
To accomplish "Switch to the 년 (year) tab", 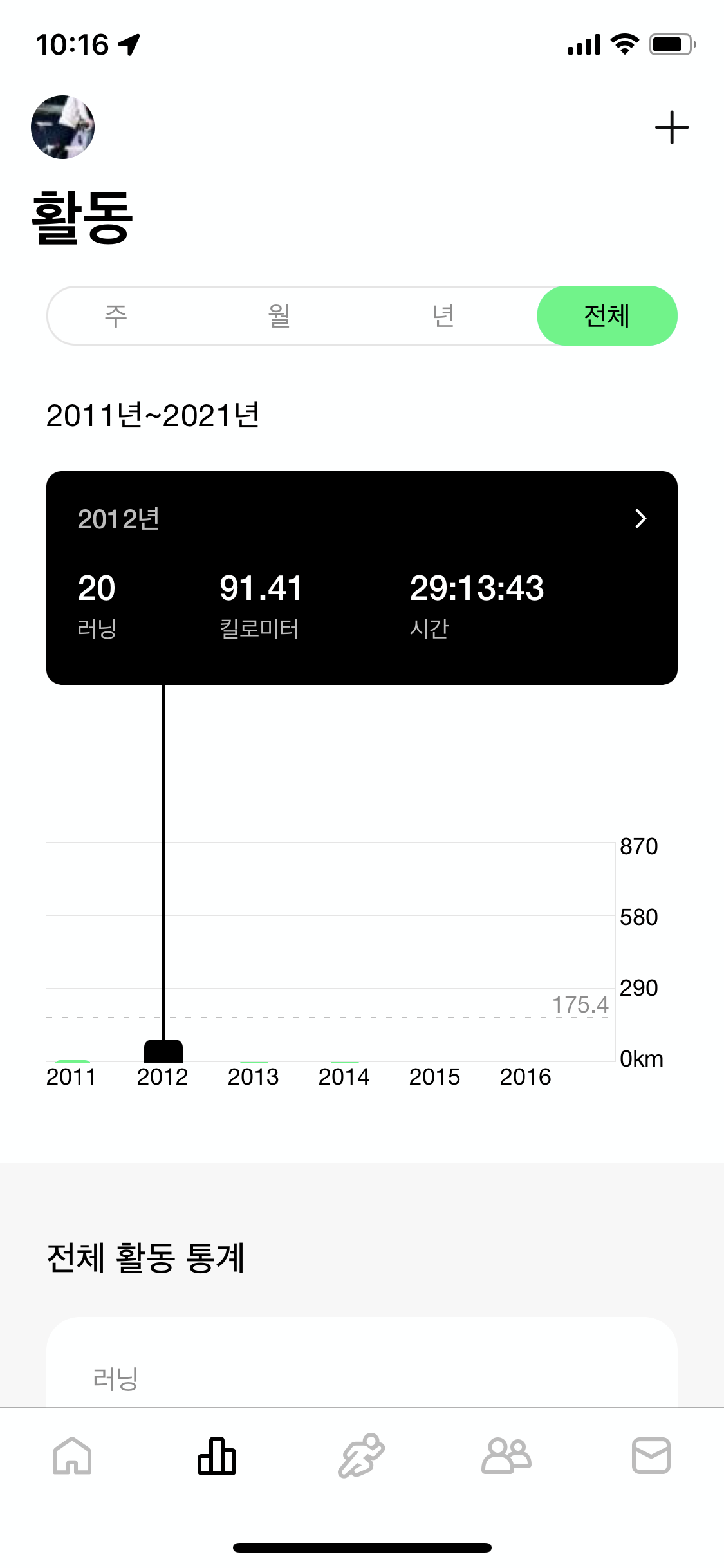I will click(x=443, y=316).
